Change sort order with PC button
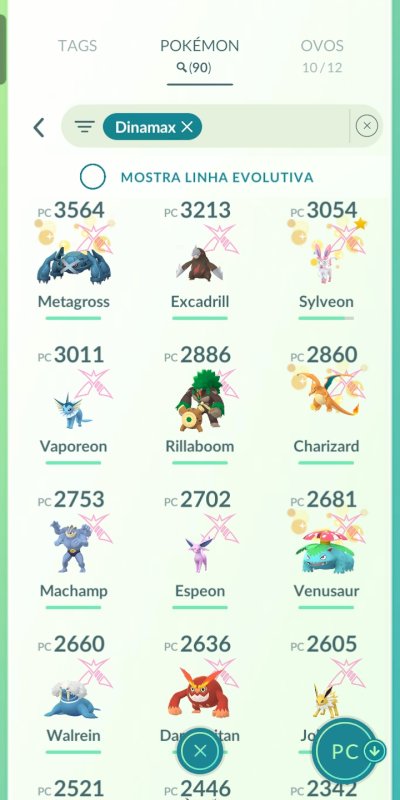This screenshot has height=800, width=400. [x=347, y=751]
